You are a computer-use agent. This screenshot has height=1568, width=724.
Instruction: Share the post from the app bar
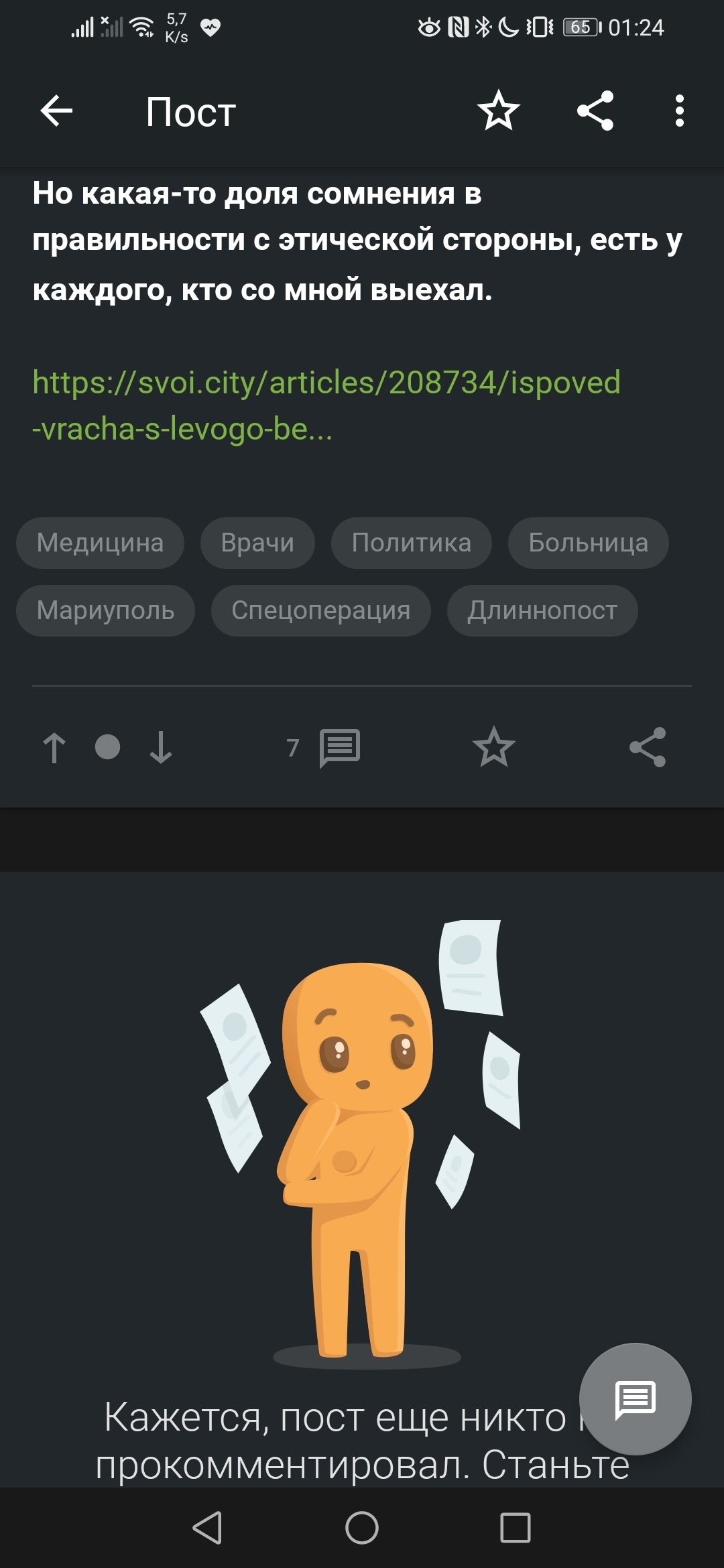tap(595, 111)
